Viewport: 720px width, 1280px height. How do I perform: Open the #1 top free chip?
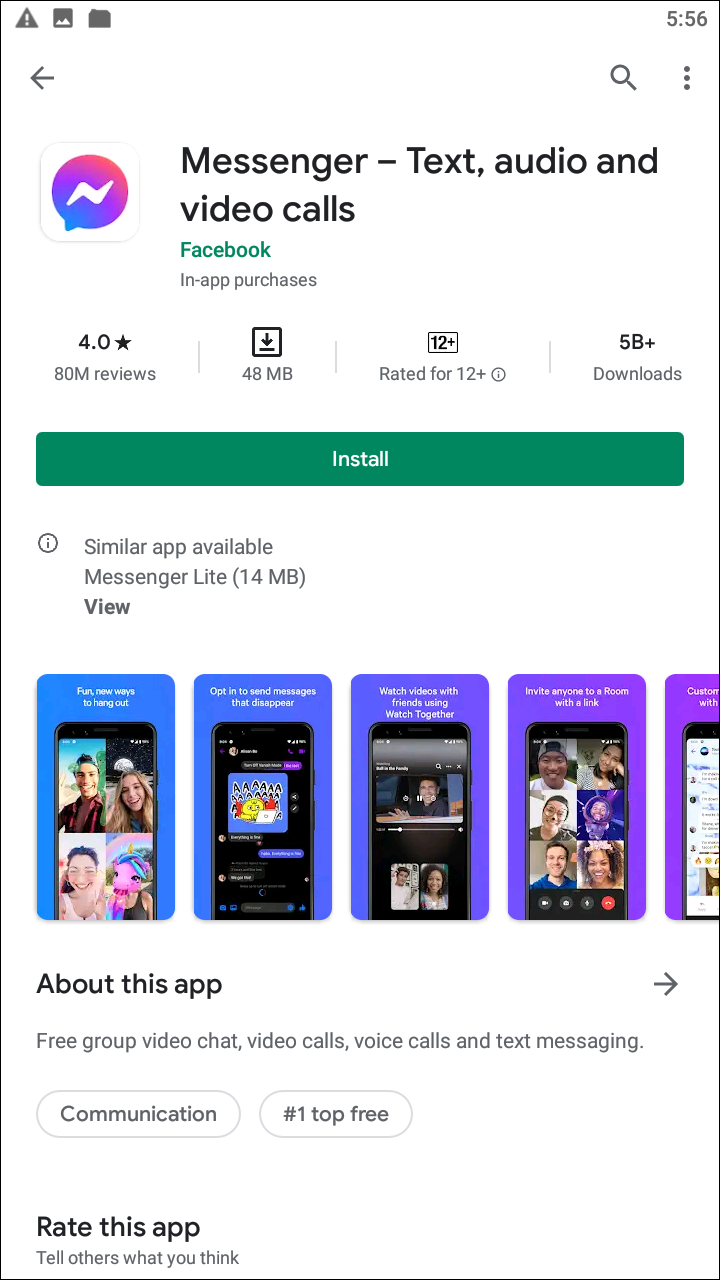[x=336, y=1114]
